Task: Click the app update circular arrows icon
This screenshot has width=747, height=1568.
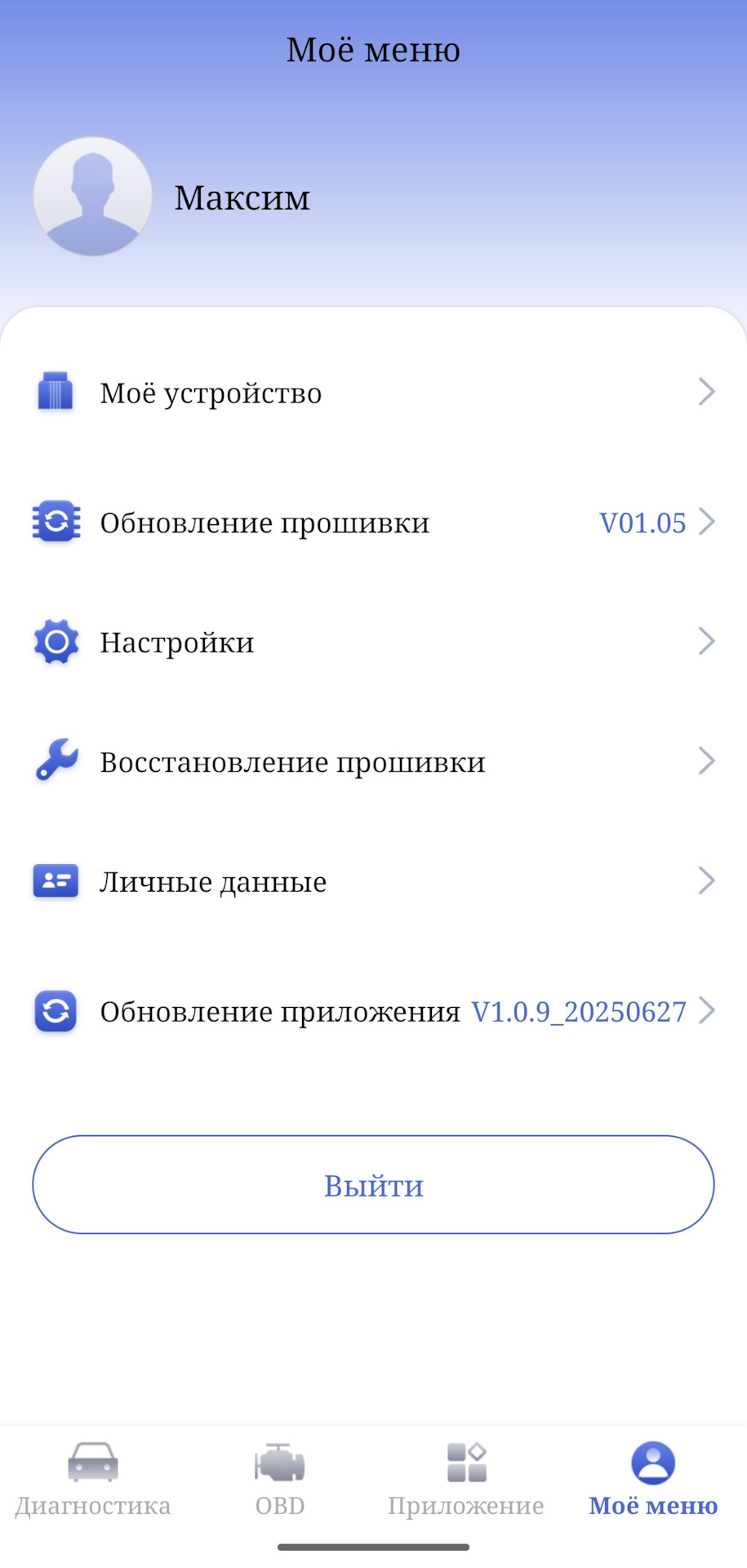Action: pyautogui.click(x=55, y=1011)
